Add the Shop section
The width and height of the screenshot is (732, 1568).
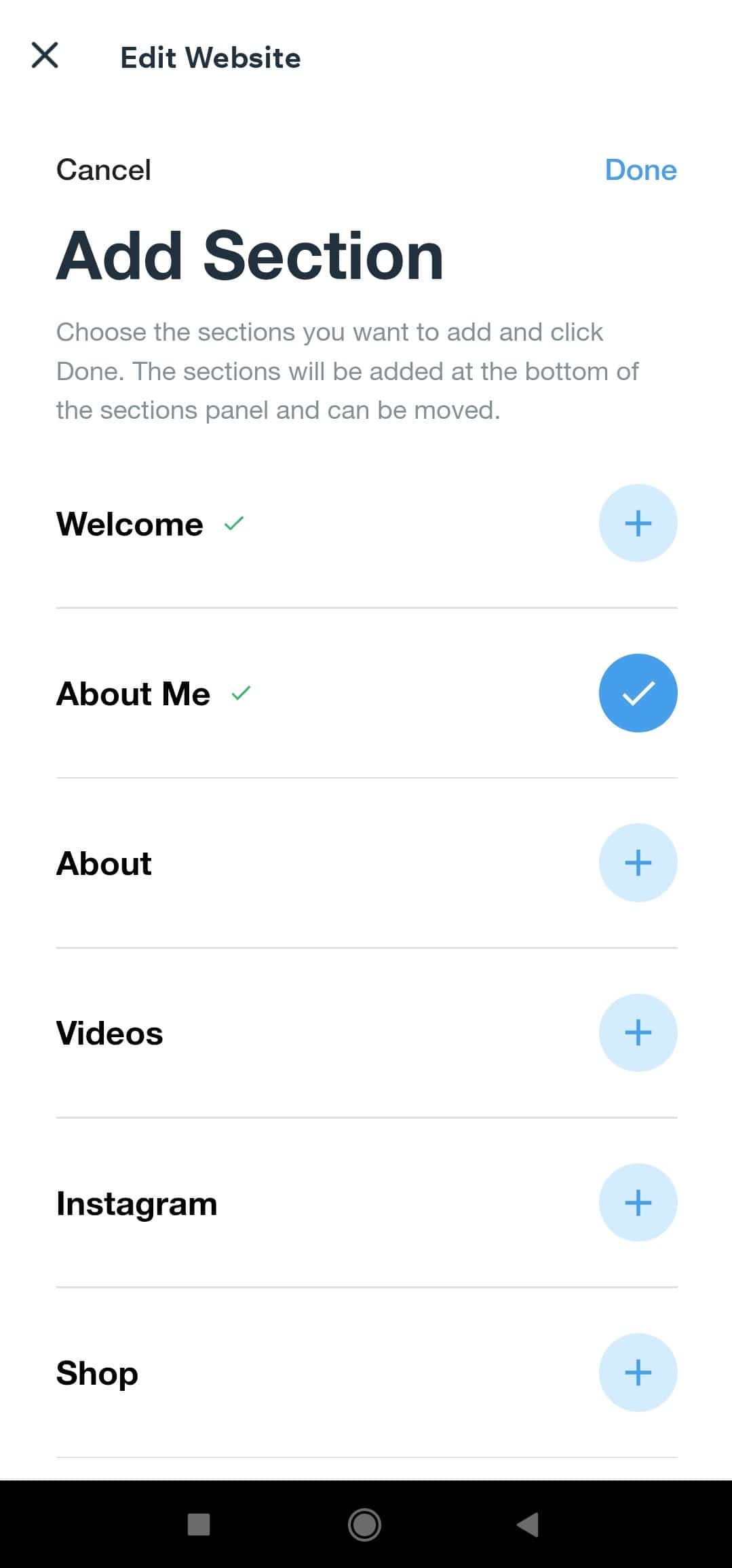638,1373
